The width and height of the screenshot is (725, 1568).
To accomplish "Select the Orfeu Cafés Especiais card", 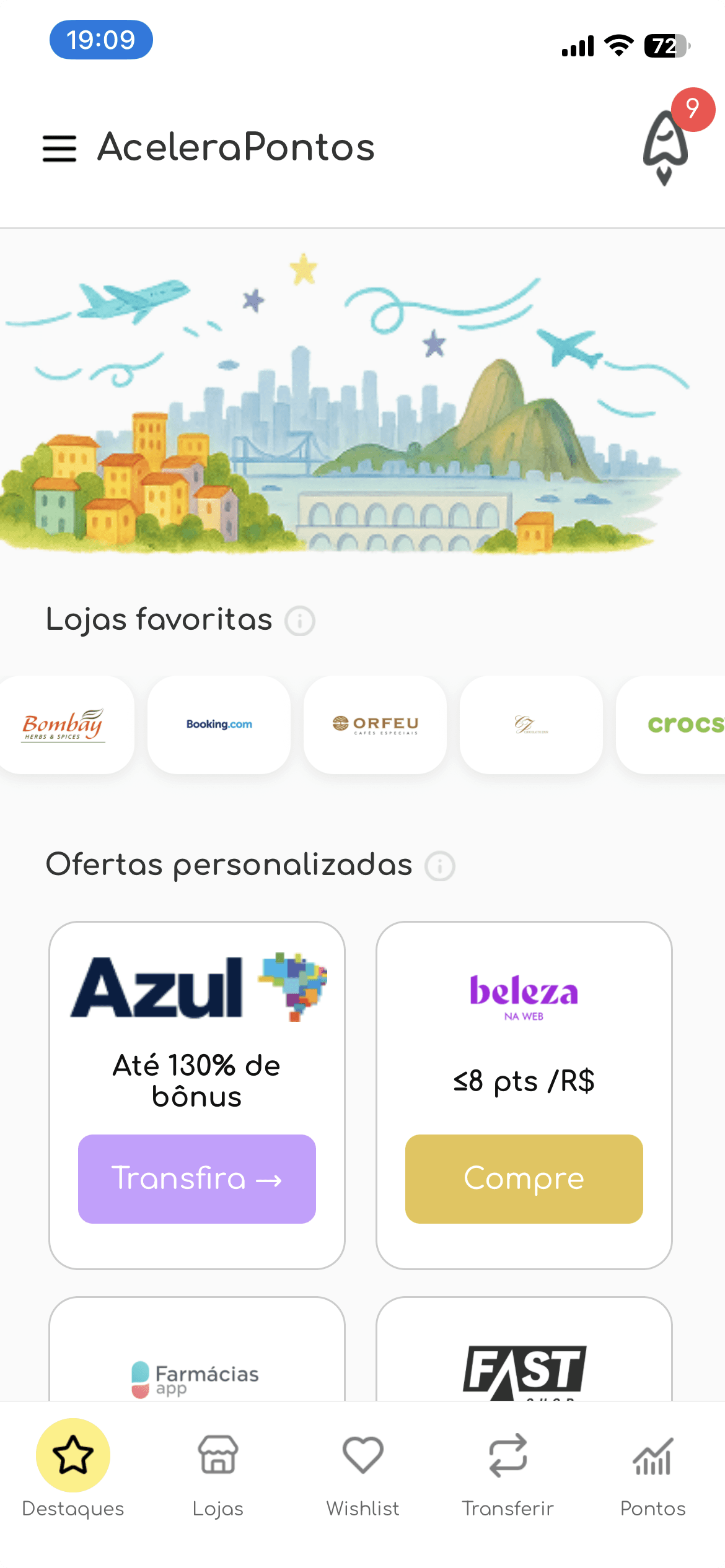I will (x=374, y=725).
